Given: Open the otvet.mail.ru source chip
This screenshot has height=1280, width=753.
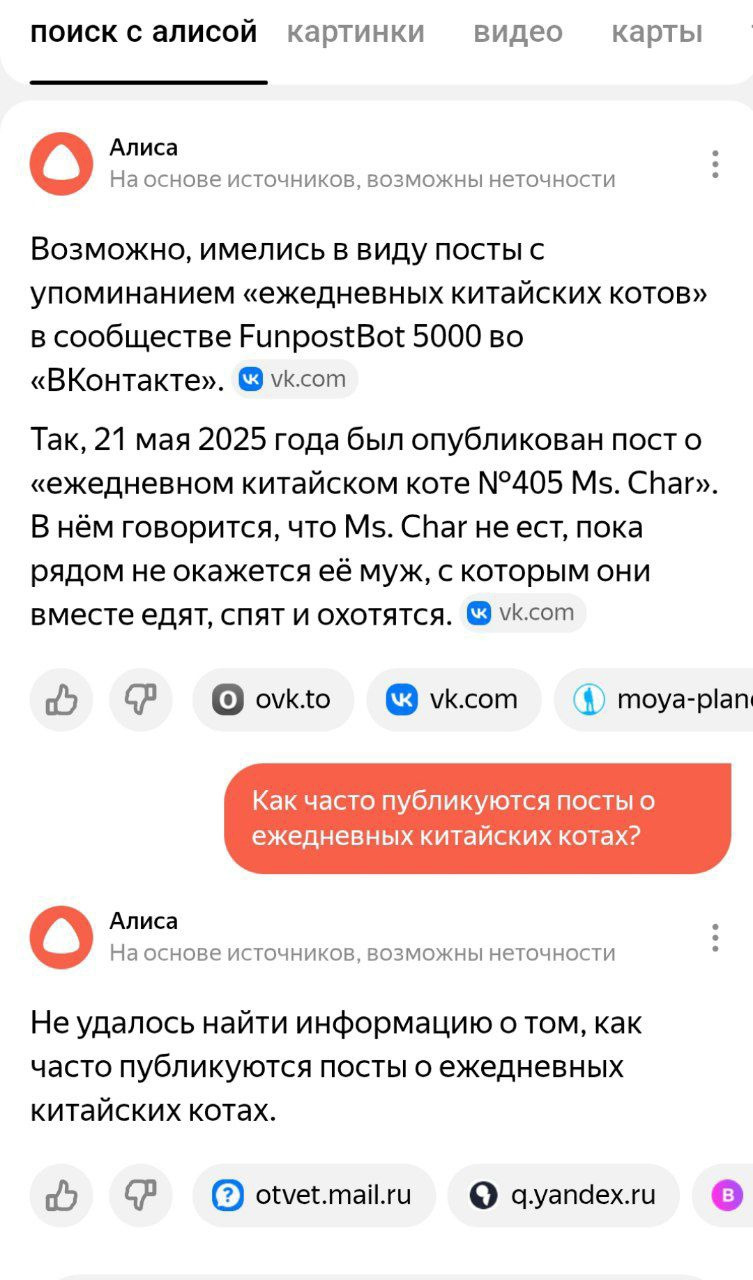Looking at the screenshot, I should [x=313, y=1195].
